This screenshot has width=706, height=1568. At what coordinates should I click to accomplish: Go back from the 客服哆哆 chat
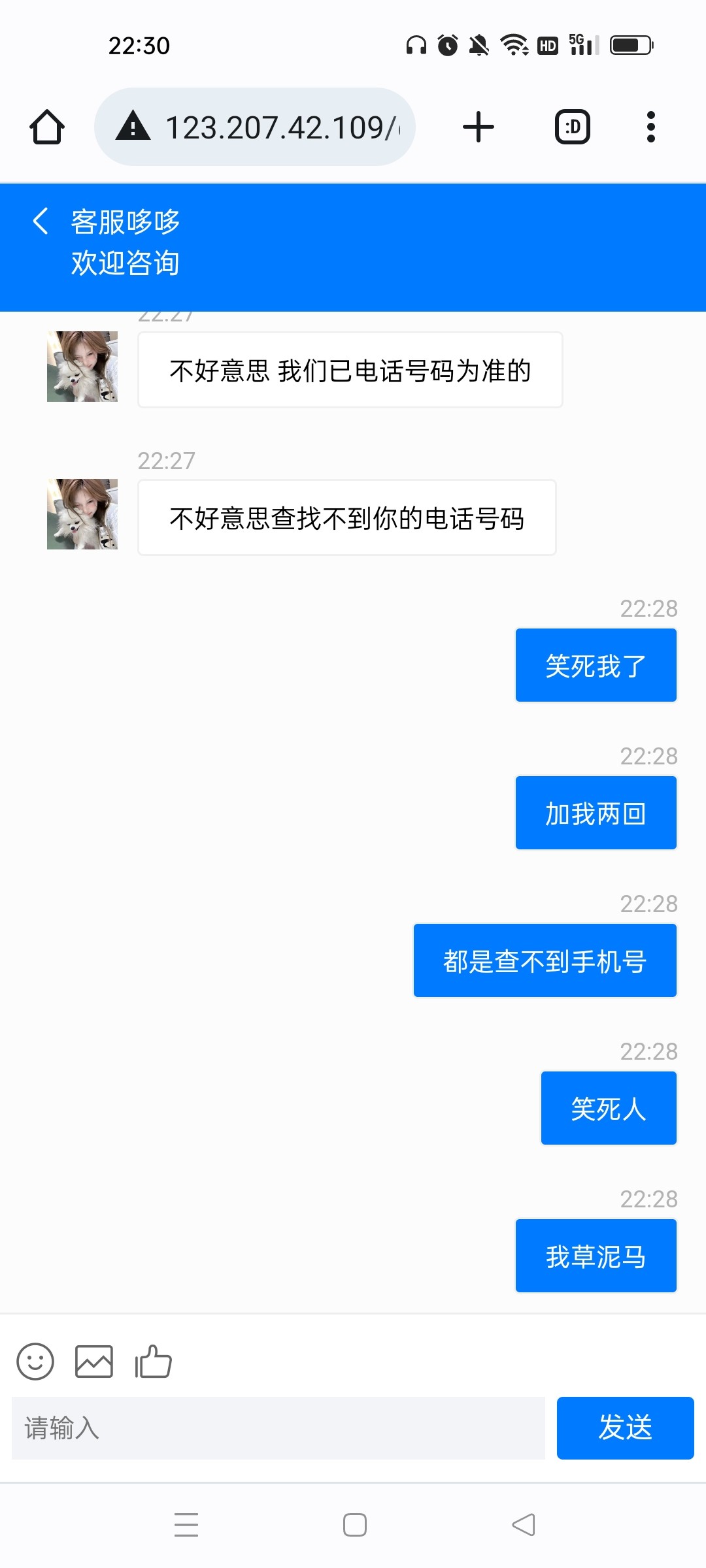(41, 221)
